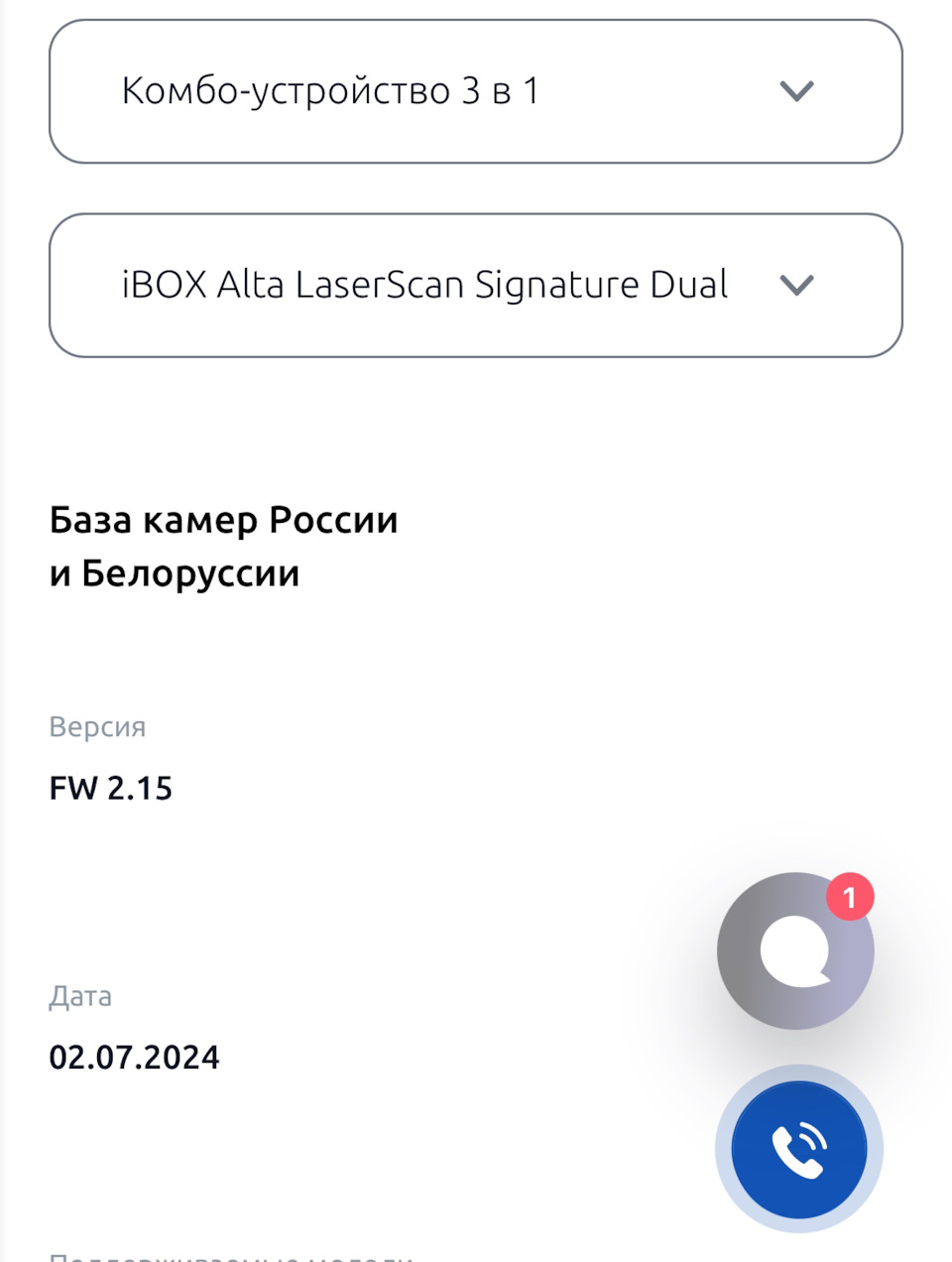952x1262 pixels.
Task: Open the chat support bubble
Action: pos(795,950)
